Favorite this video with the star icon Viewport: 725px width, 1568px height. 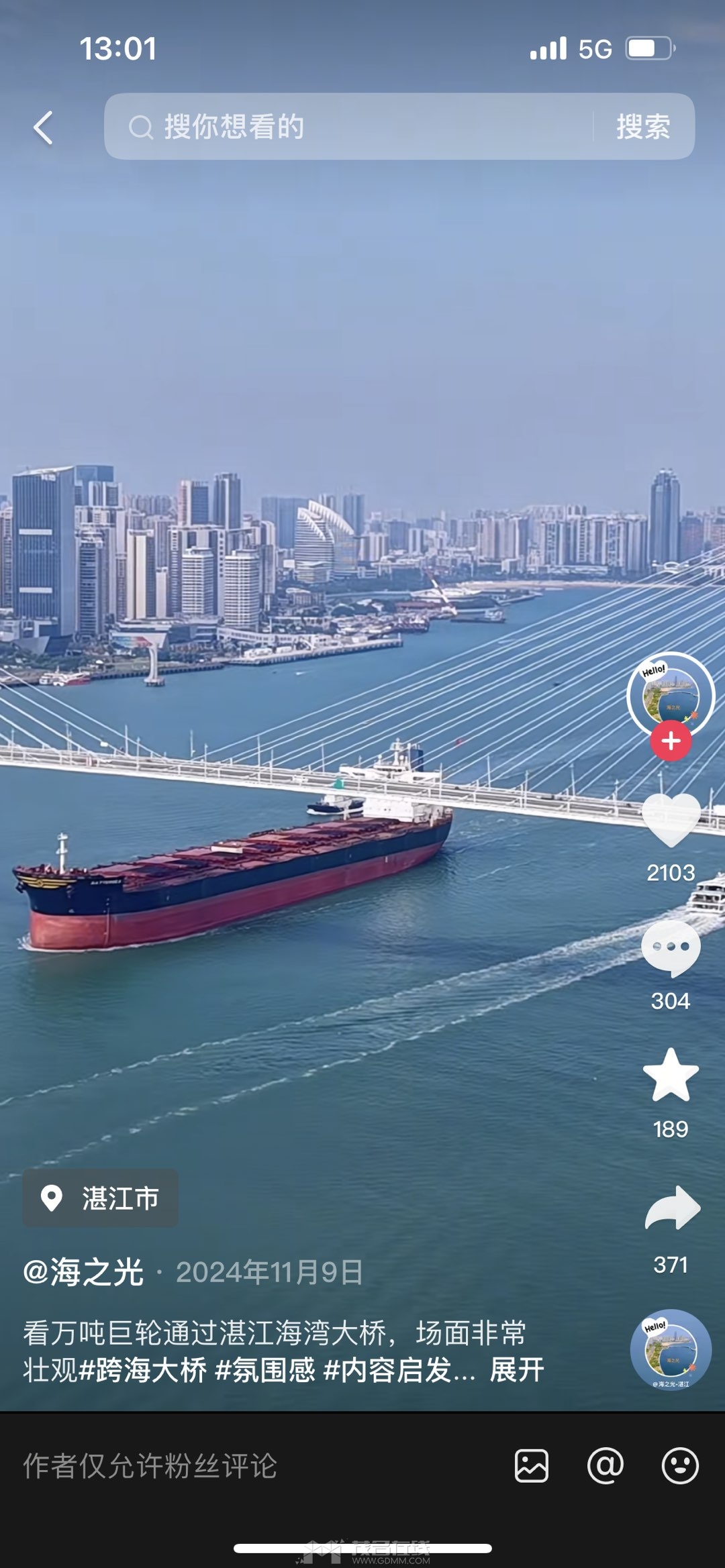click(x=671, y=1076)
